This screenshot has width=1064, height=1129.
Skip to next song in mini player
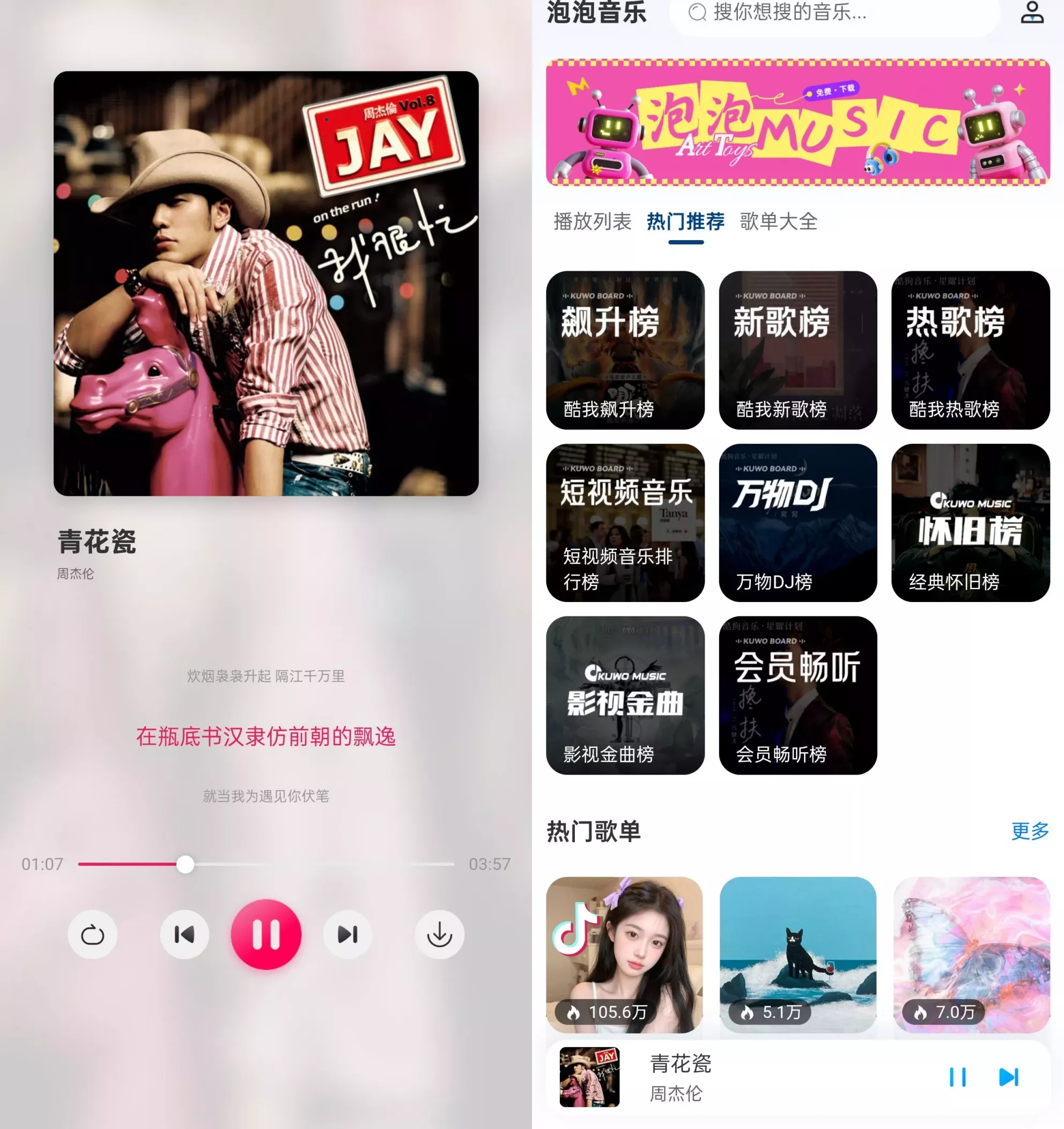1008,1077
